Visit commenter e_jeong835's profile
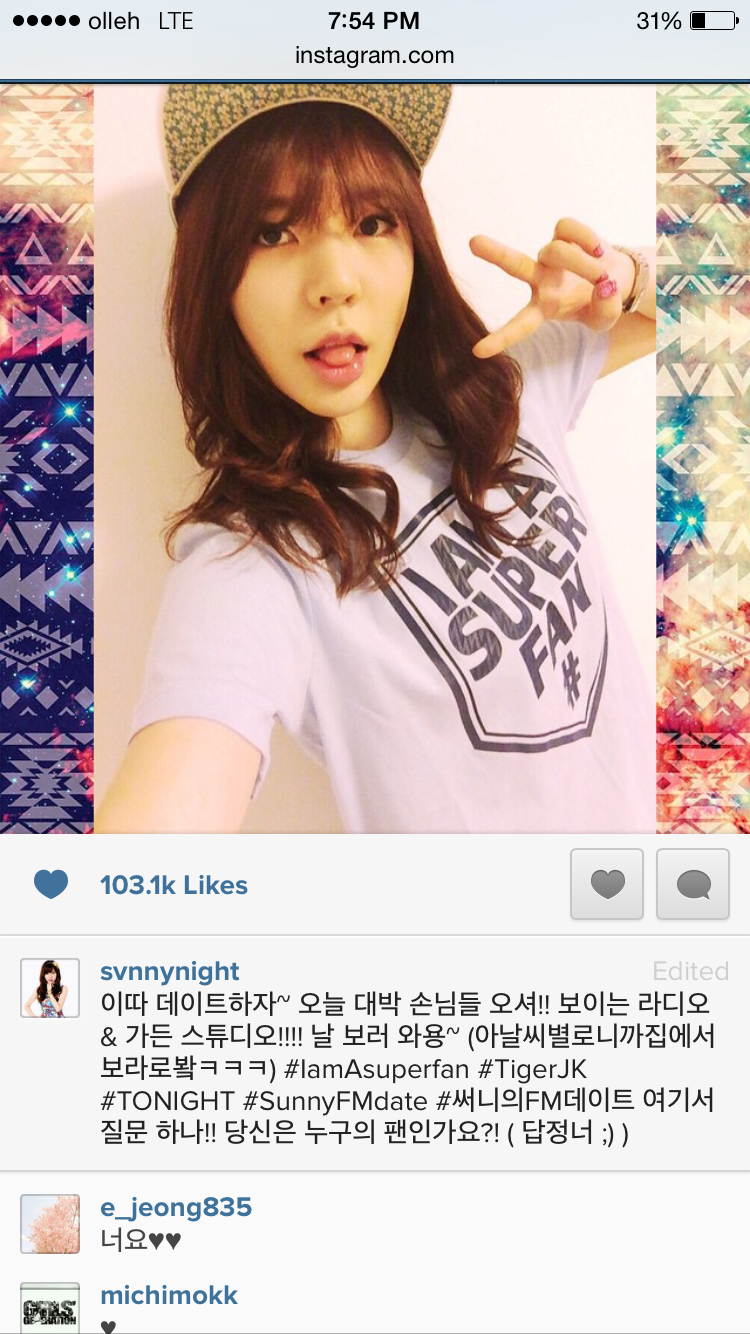Image resolution: width=750 pixels, height=1334 pixels. coord(176,1207)
